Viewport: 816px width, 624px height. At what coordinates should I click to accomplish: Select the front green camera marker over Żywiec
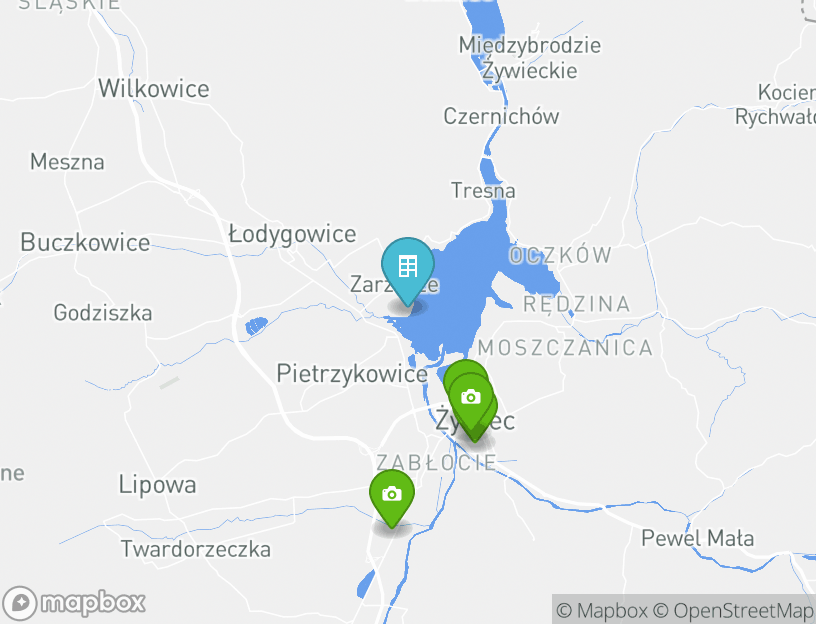click(x=471, y=398)
